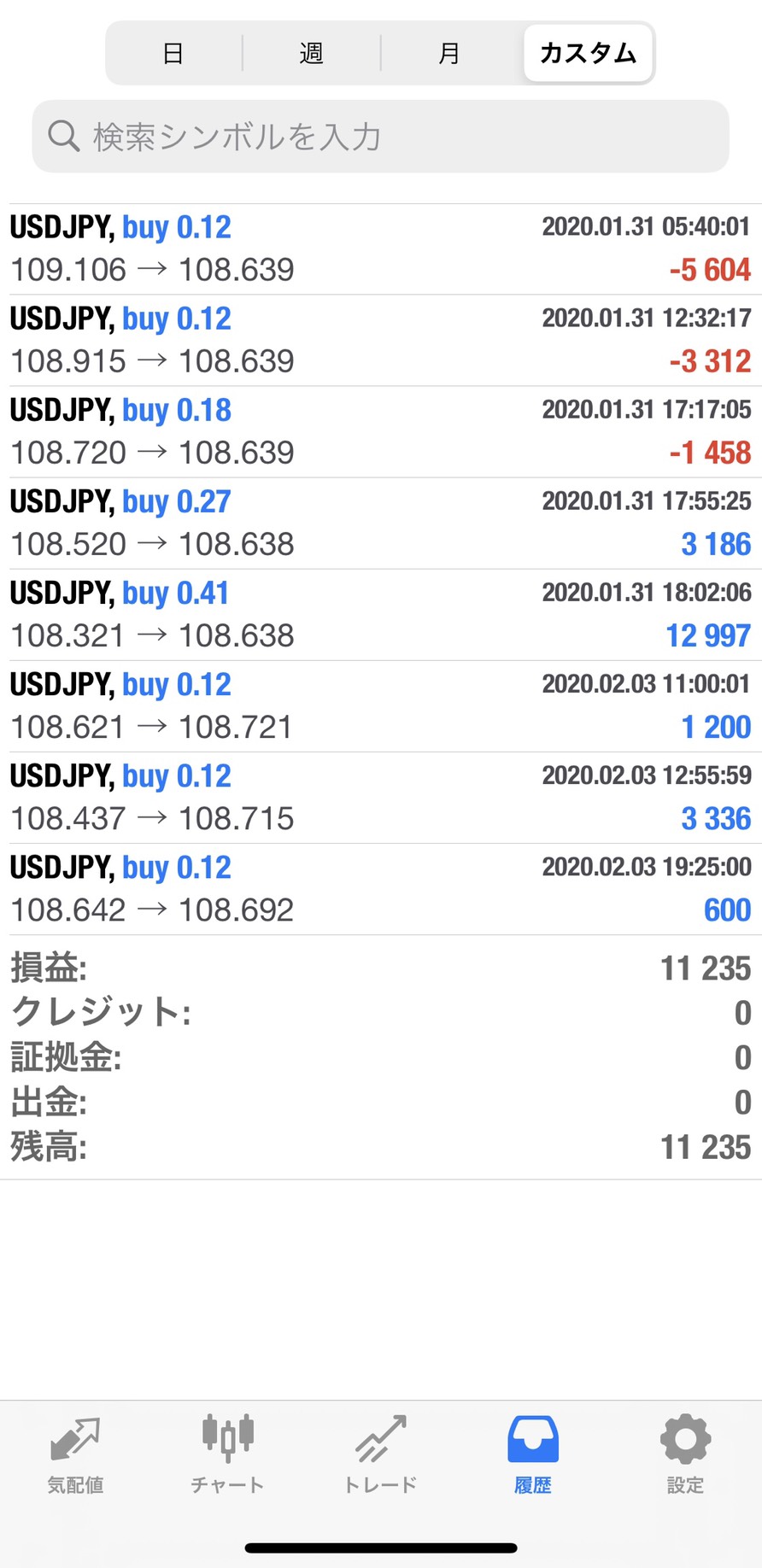
Task: Open the trade closed 2020.02.03 11:00:01
Action: click(x=381, y=706)
